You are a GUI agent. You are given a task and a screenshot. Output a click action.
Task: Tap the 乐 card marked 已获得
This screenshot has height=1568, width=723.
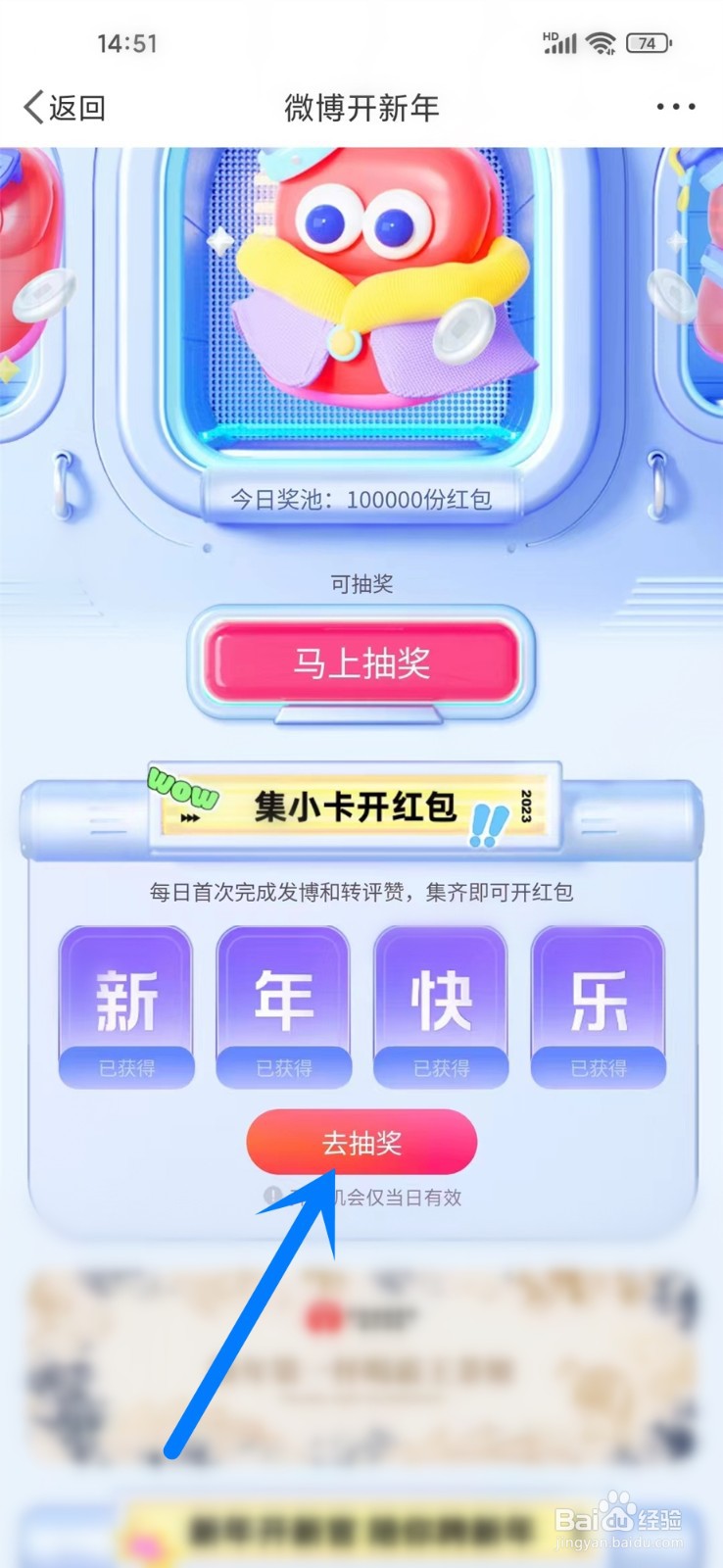[598, 992]
